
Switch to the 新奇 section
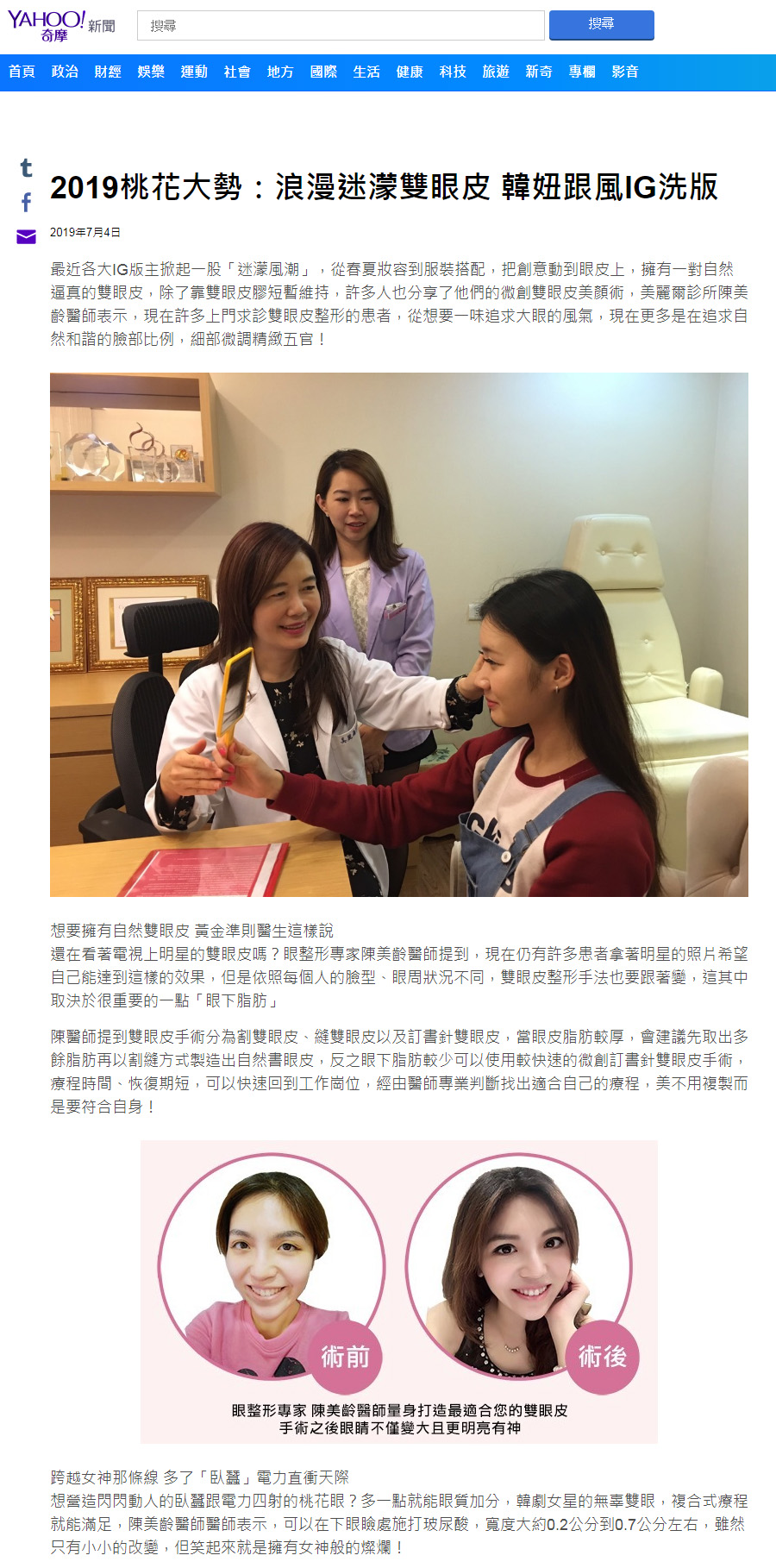click(x=539, y=72)
